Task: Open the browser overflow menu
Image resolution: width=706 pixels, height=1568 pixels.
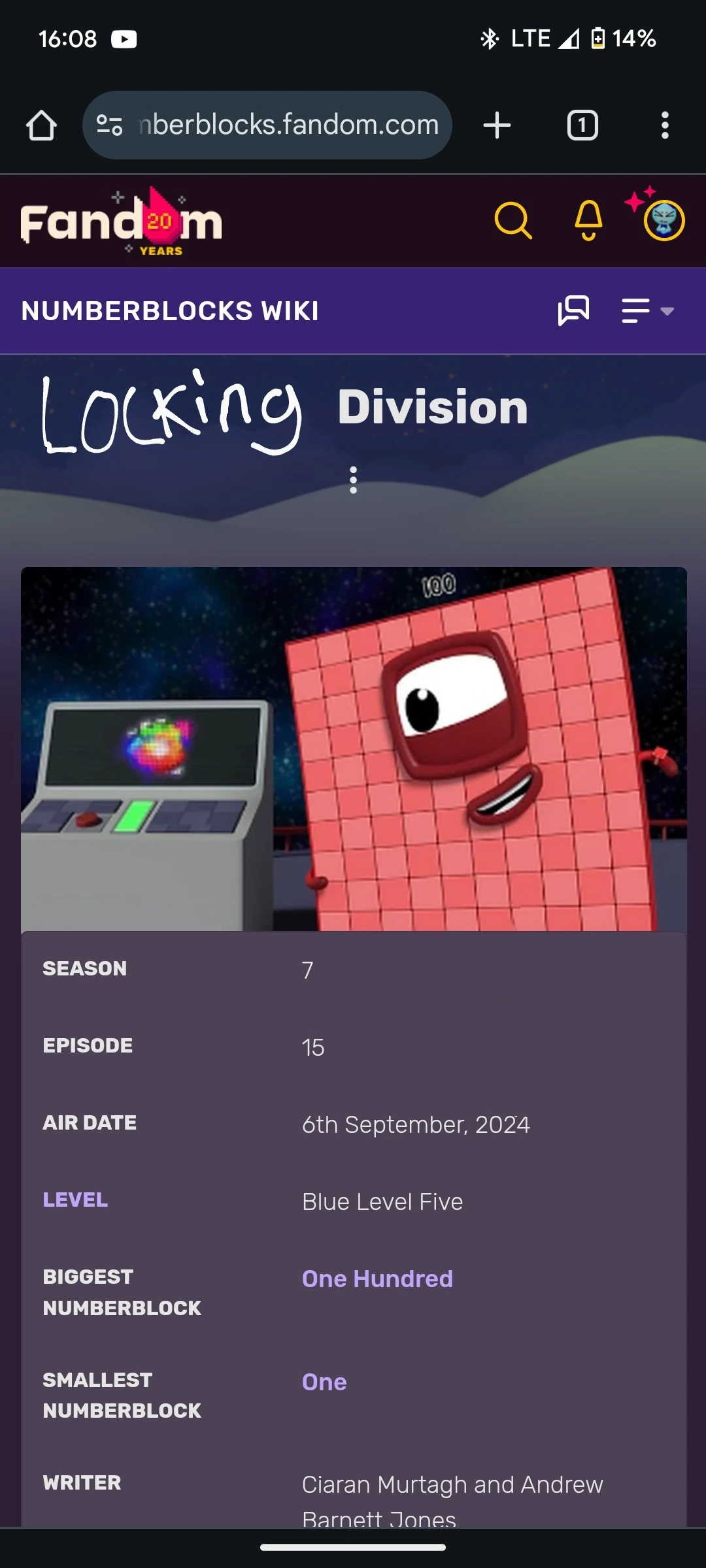Action: pyautogui.click(x=664, y=125)
